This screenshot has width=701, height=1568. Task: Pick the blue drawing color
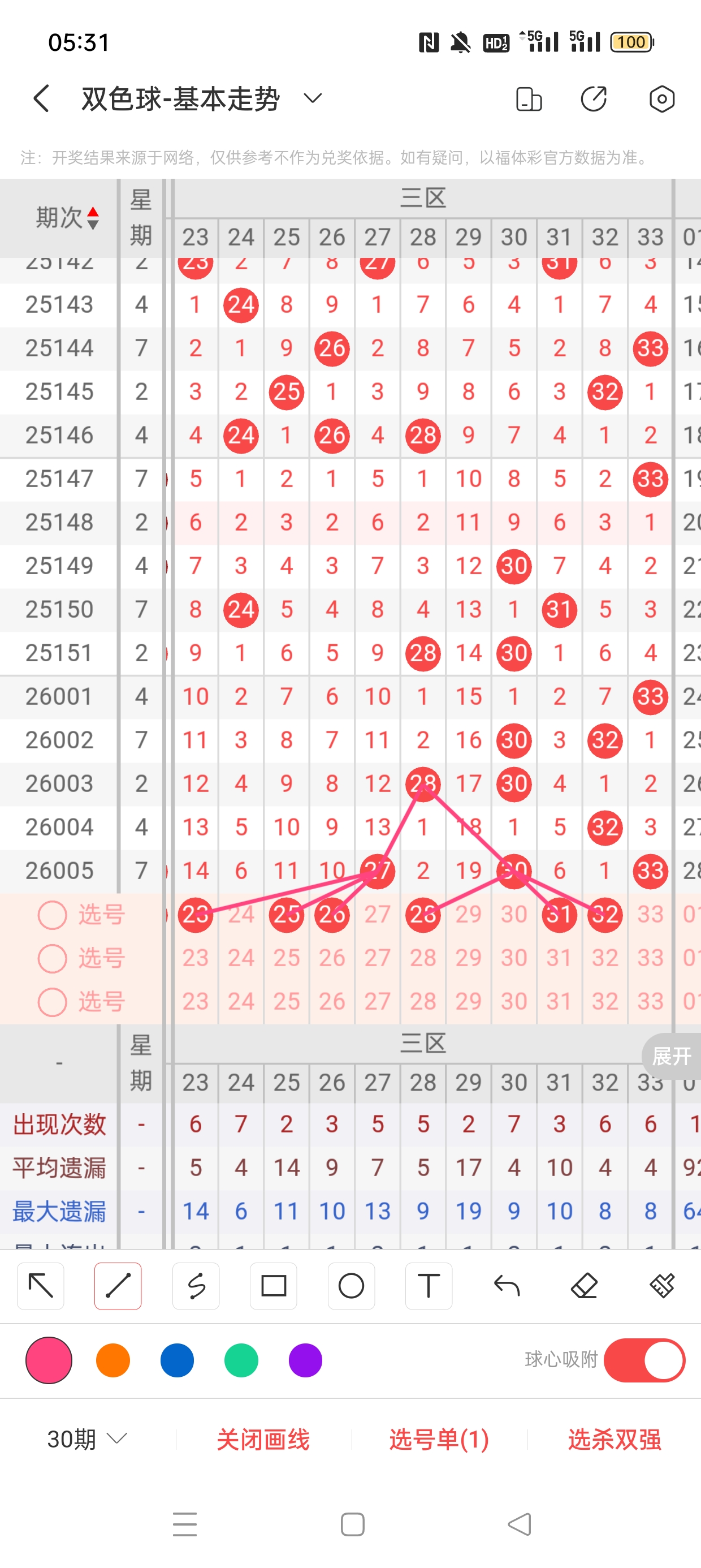(x=177, y=1360)
